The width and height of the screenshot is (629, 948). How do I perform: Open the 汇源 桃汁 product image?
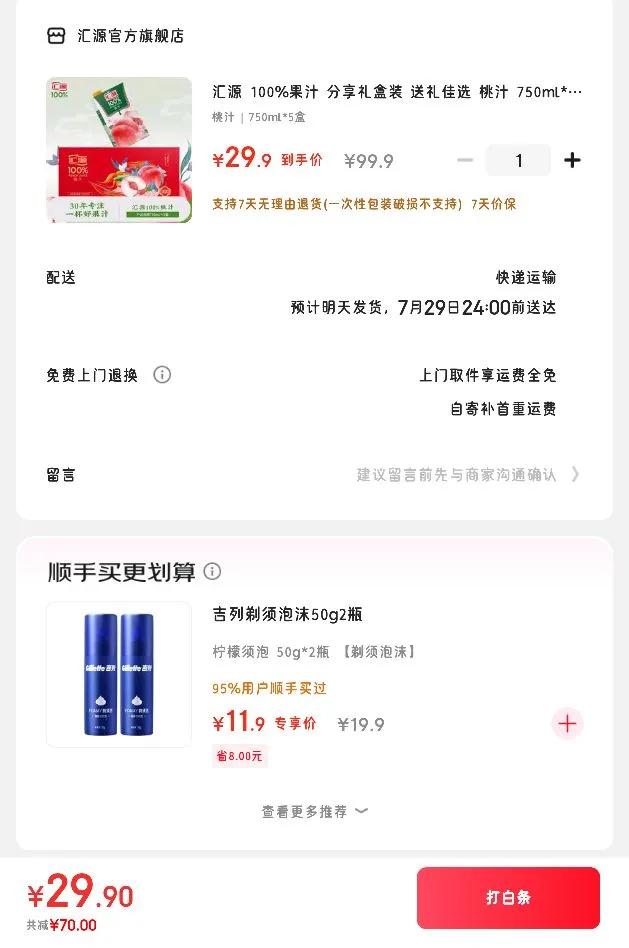119,150
